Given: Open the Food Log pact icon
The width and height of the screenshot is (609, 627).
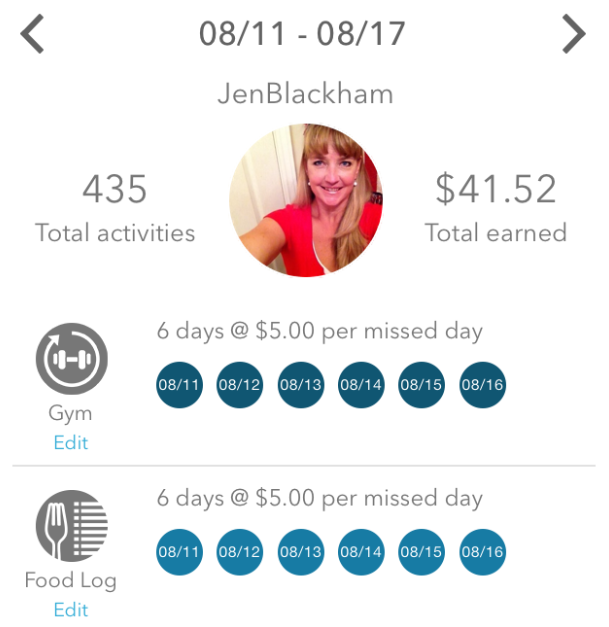Looking at the screenshot, I should click(72, 526).
